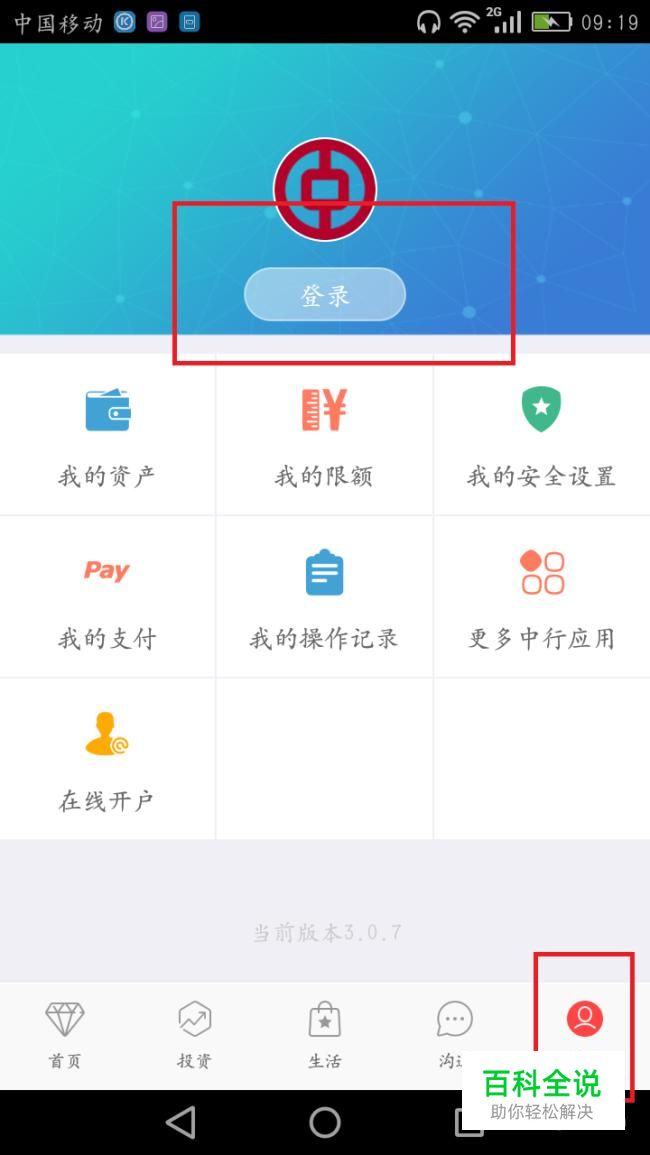Open 我的限额 (My Limits)
This screenshot has width=650, height=1155.
(x=324, y=435)
